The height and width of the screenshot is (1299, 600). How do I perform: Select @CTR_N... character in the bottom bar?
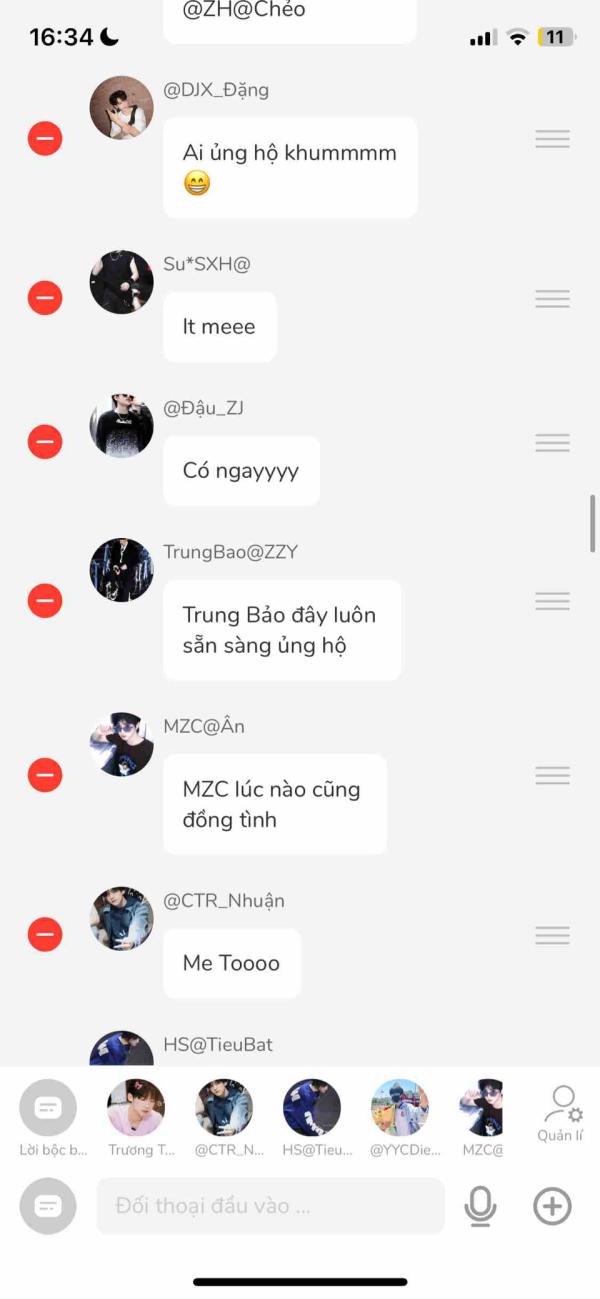tap(224, 1109)
